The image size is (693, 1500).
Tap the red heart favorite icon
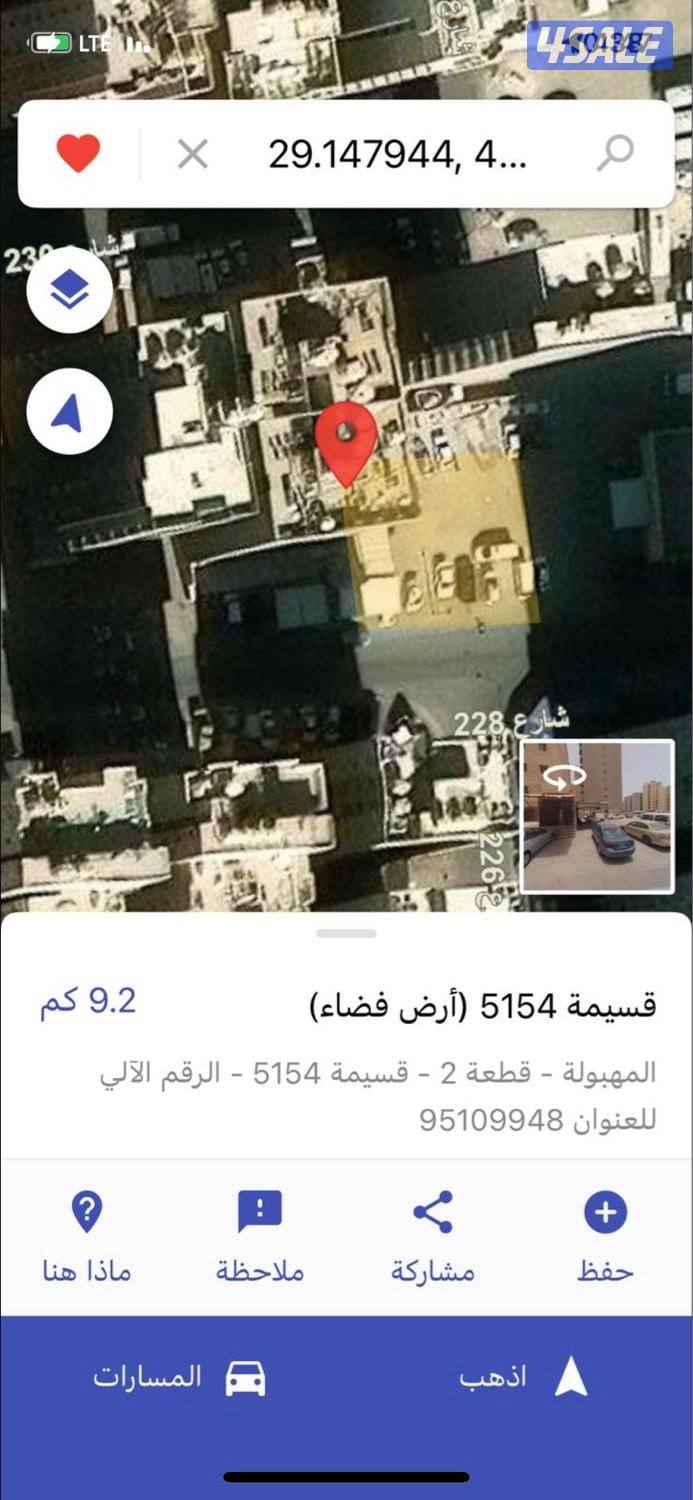[78, 153]
